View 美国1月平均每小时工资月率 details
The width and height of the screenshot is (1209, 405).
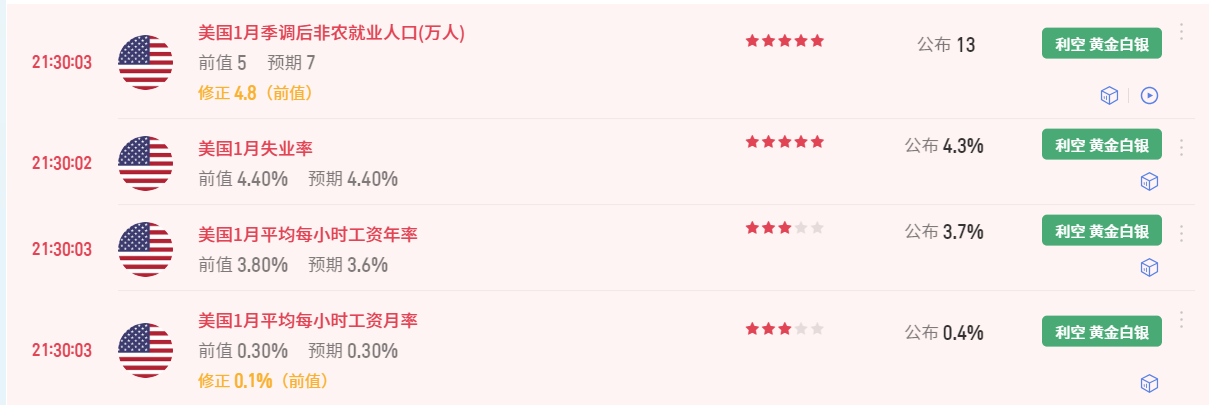308,320
